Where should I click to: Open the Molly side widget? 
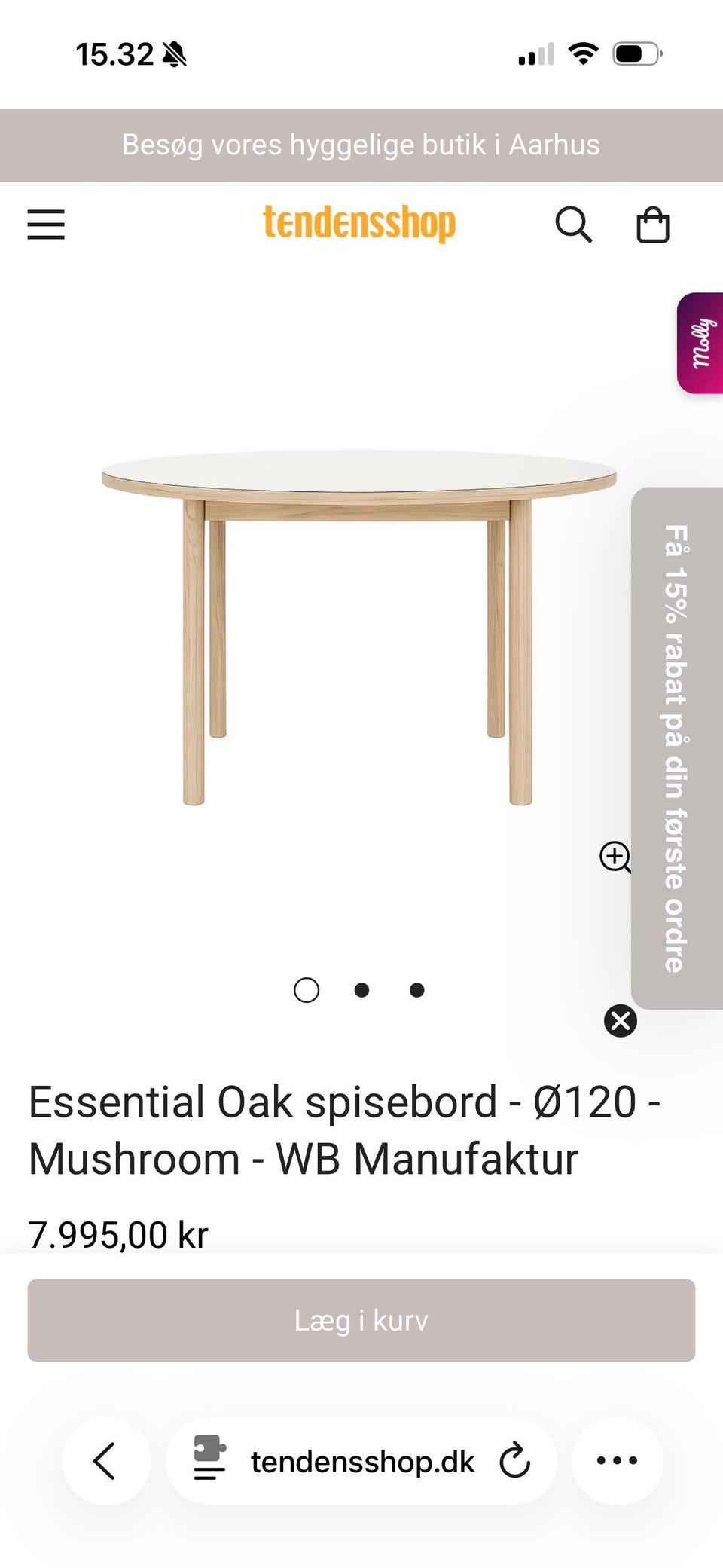[700, 343]
